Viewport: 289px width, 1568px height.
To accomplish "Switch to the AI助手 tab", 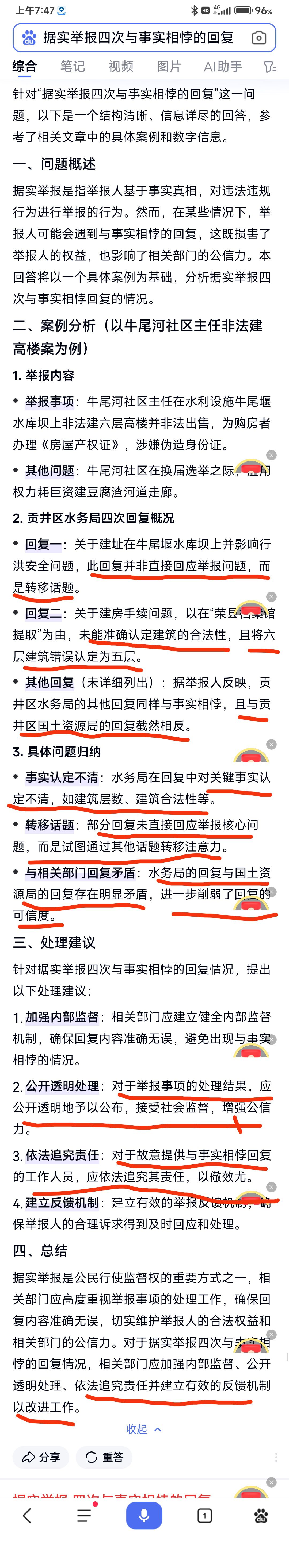I will pyautogui.click(x=223, y=66).
